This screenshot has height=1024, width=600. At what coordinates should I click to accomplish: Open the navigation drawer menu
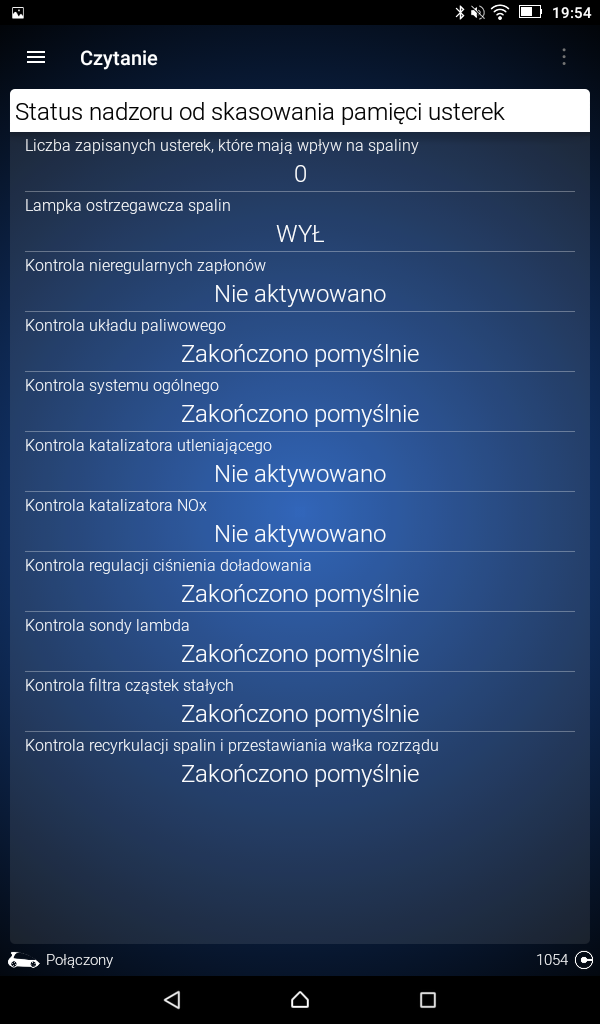(x=36, y=58)
